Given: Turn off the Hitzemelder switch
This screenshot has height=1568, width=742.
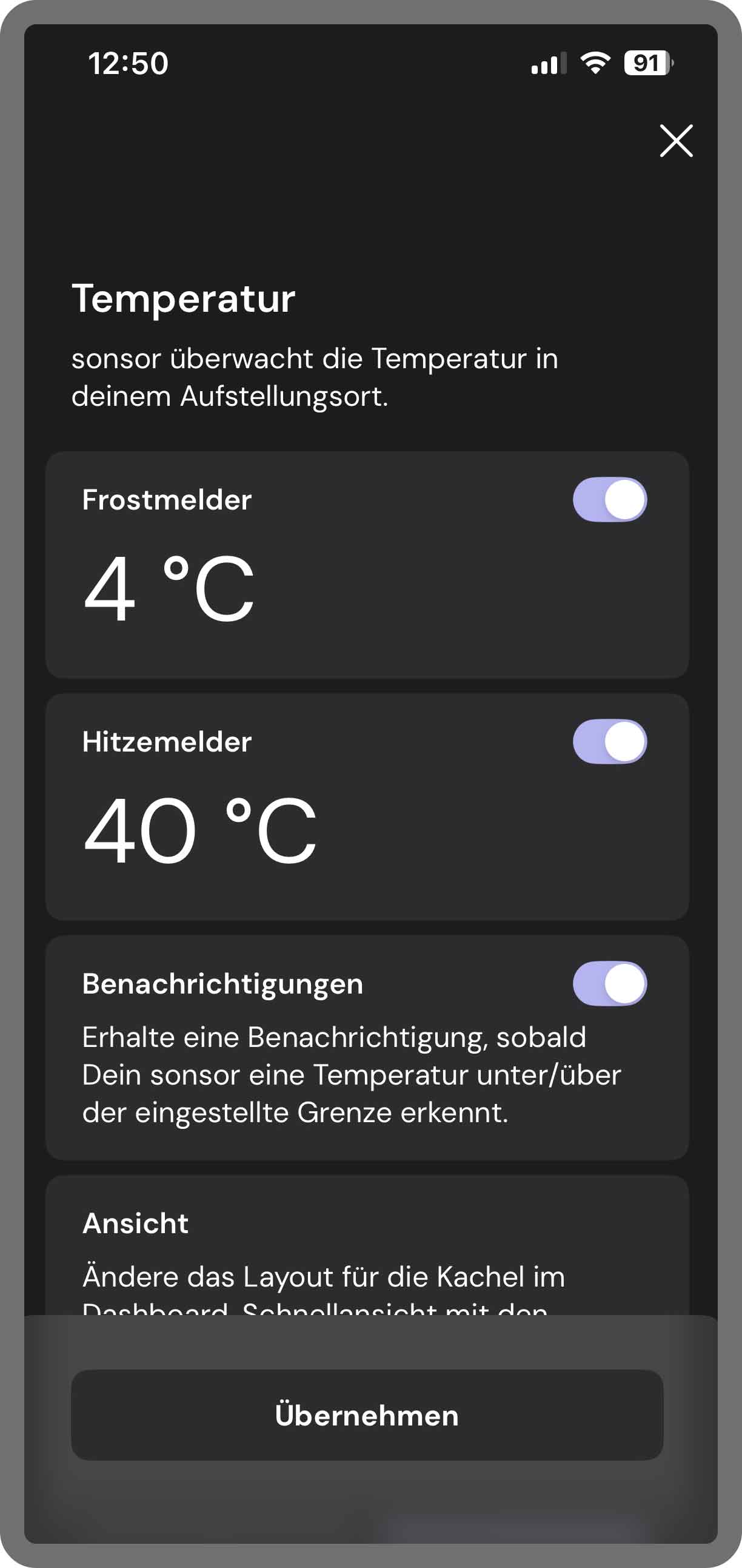Looking at the screenshot, I should [609, 741].
